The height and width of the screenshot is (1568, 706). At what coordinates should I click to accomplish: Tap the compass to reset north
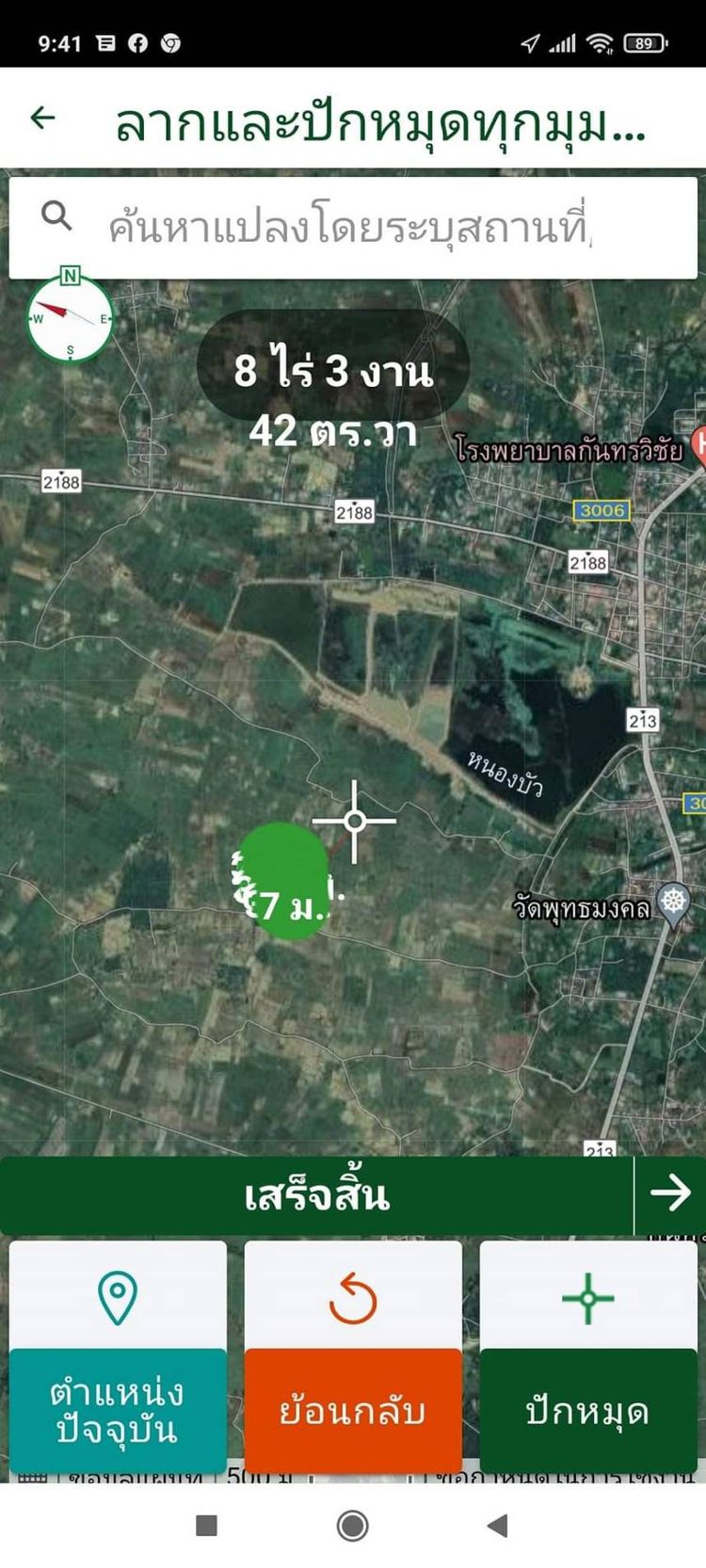[70, 318]
